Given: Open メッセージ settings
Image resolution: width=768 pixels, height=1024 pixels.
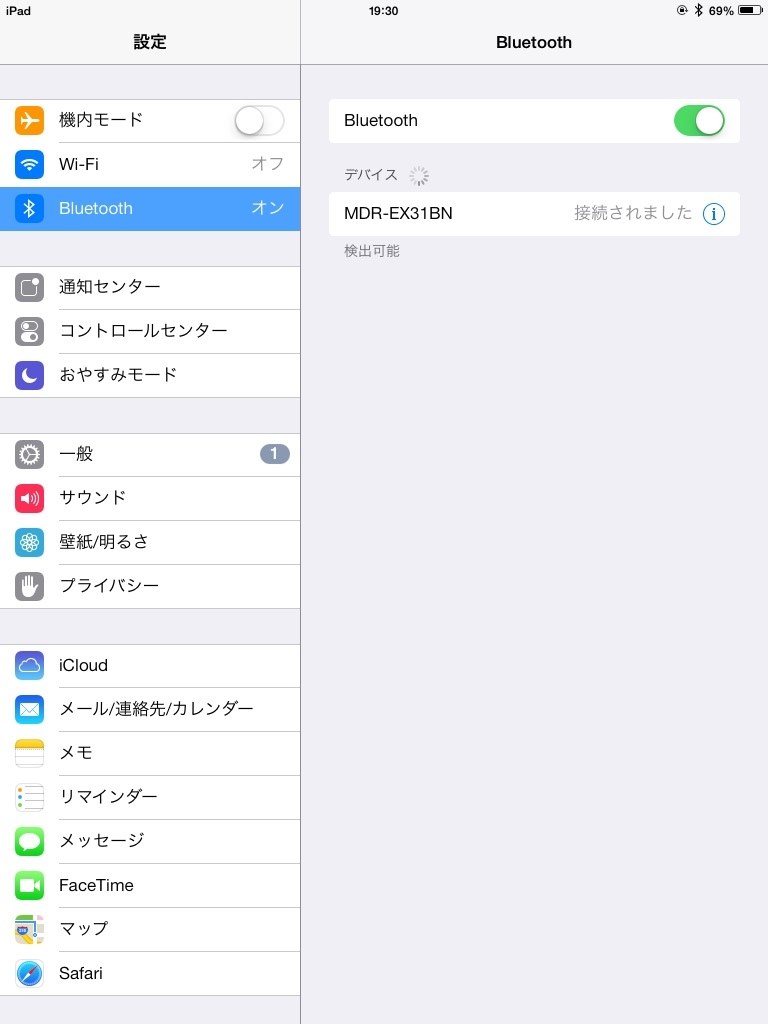Looking at the screenshot, I should (150, 841).
